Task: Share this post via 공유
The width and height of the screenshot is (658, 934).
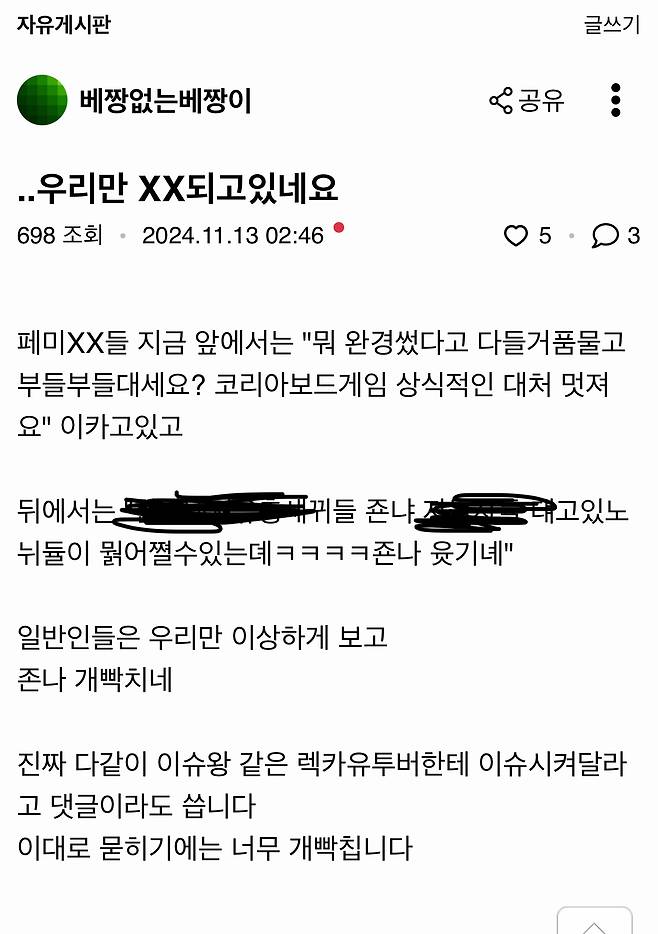Action: click(527, 100)
